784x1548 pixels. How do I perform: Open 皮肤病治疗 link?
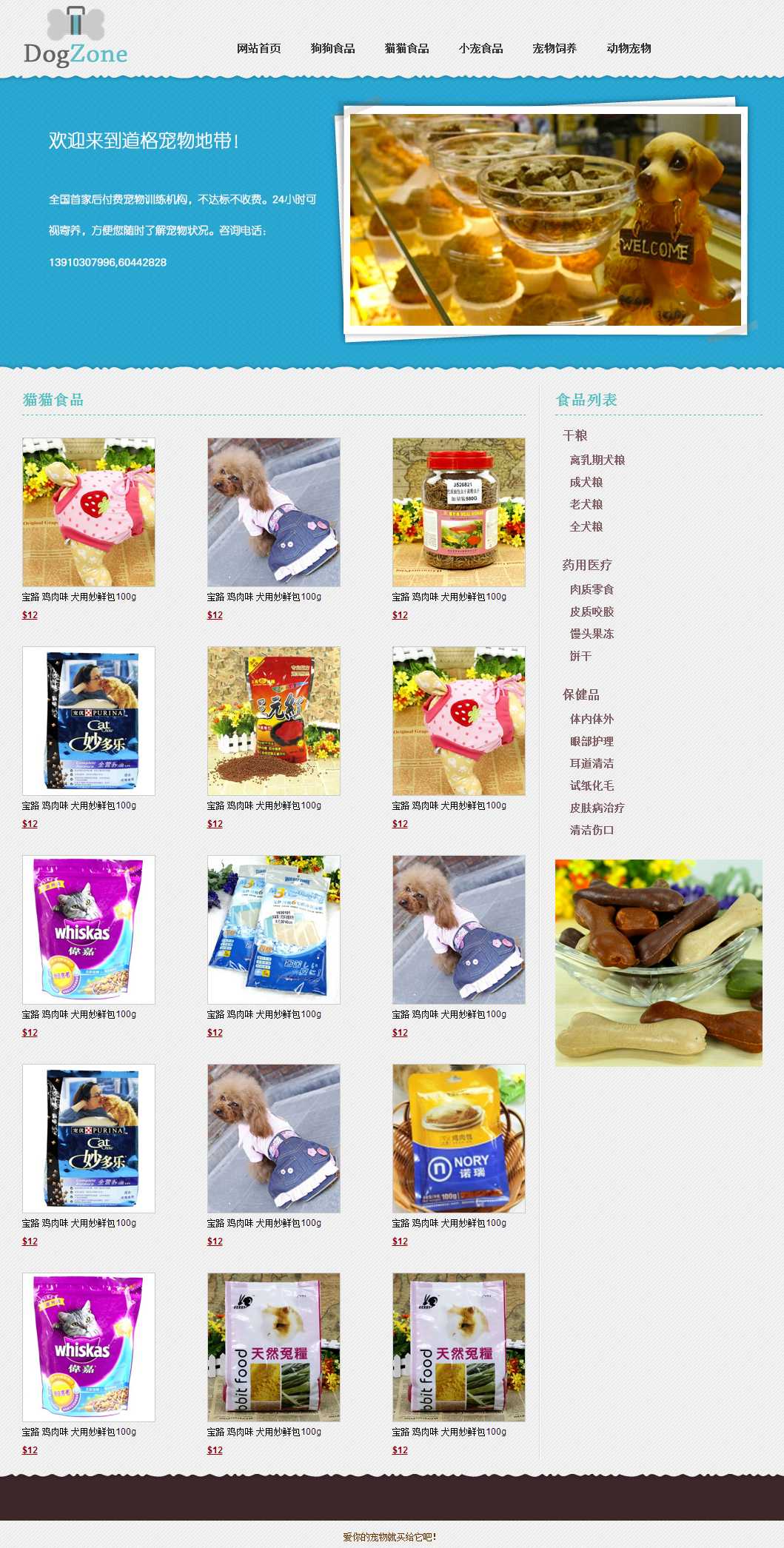(597, 808)
